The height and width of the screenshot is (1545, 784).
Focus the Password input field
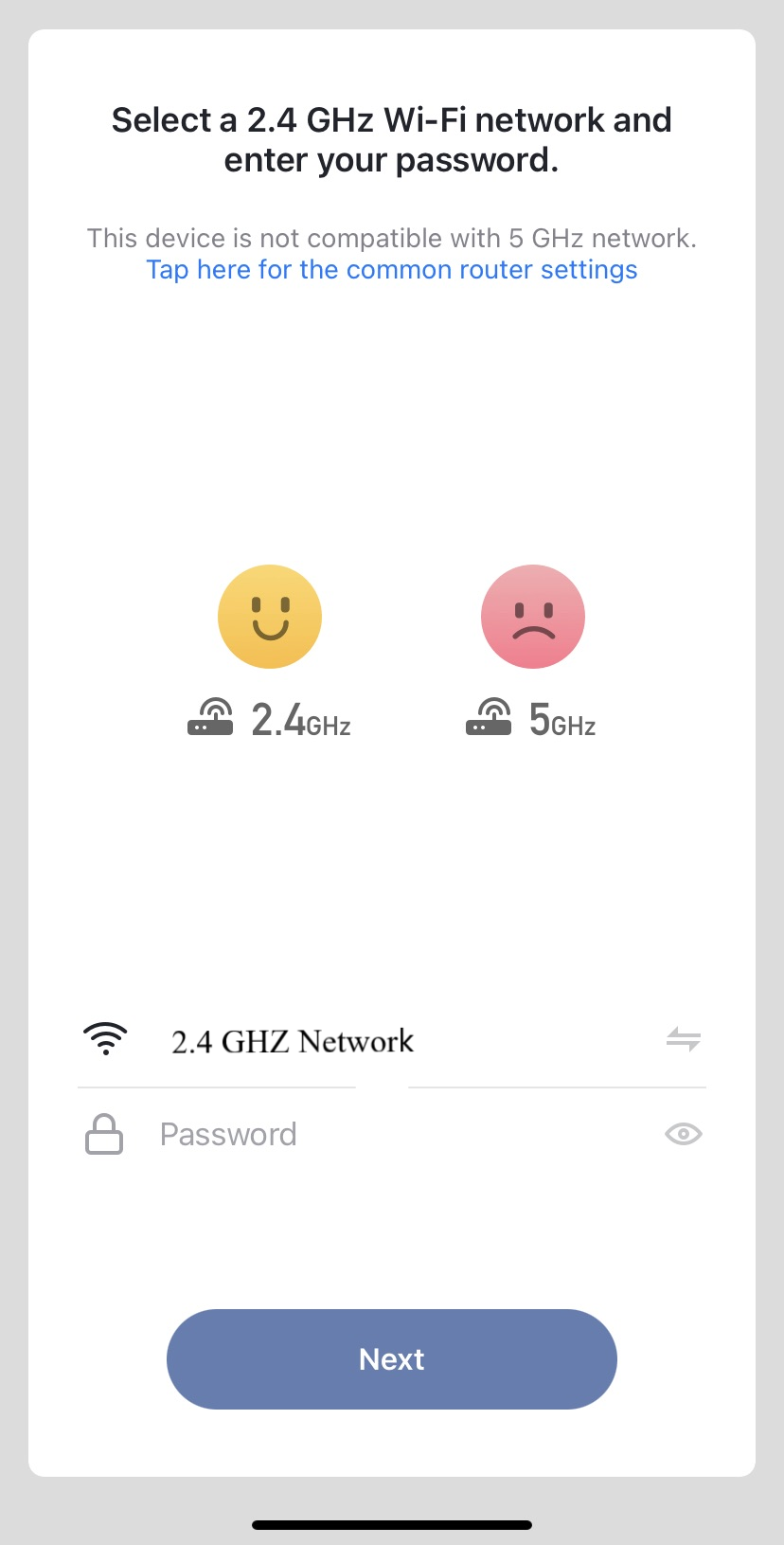pyautogui.click(x=398, y=1134)
